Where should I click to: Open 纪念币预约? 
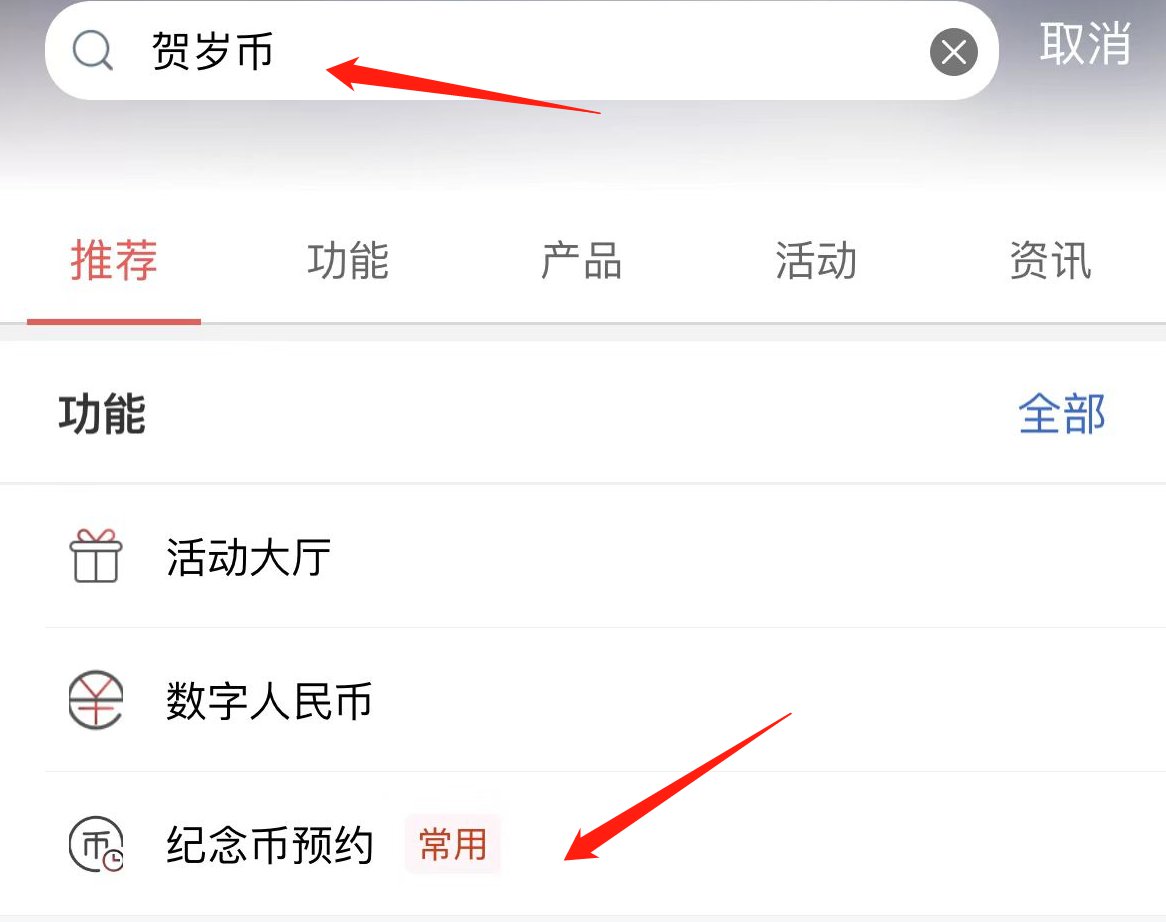pyautogui.click(x=270, y=845)
